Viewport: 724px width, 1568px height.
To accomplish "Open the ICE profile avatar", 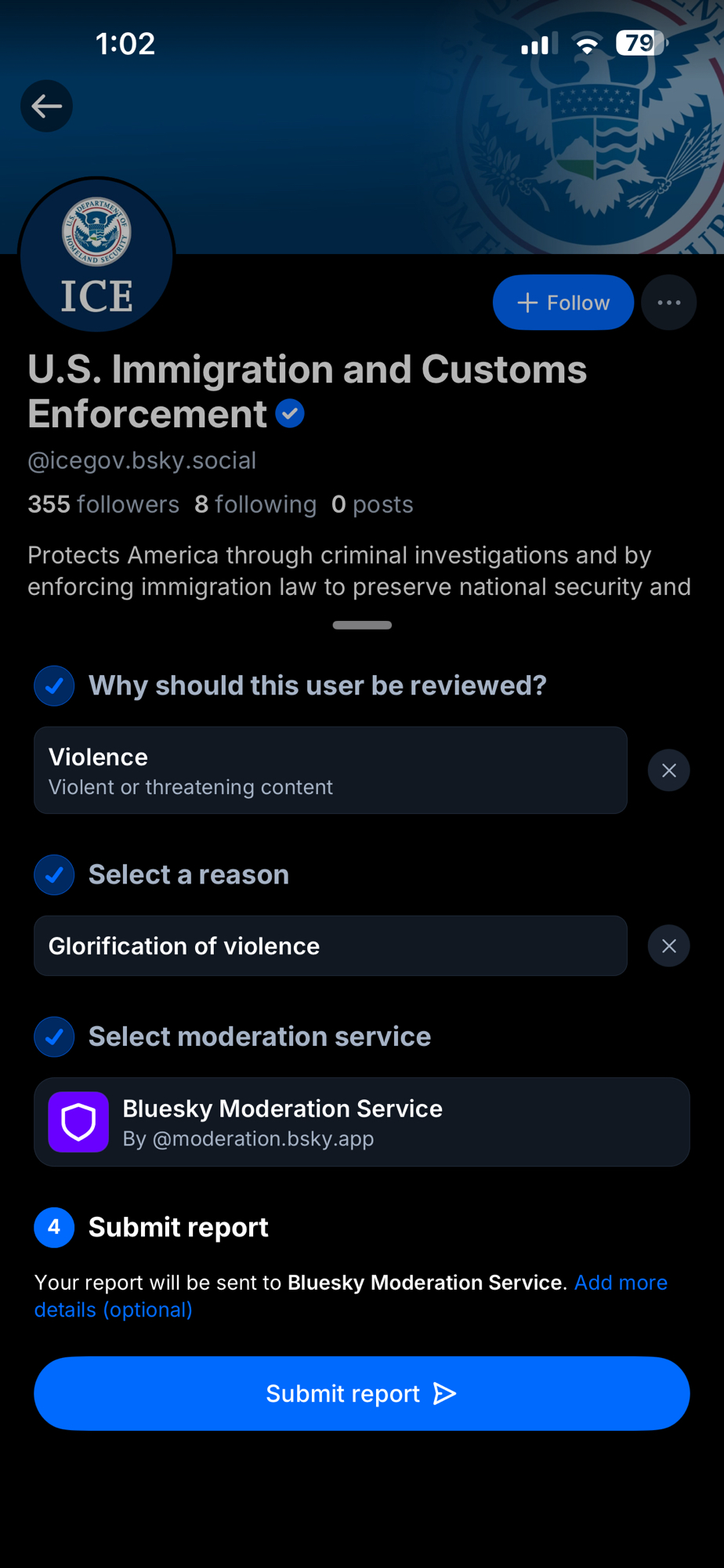I will point(96,256).
